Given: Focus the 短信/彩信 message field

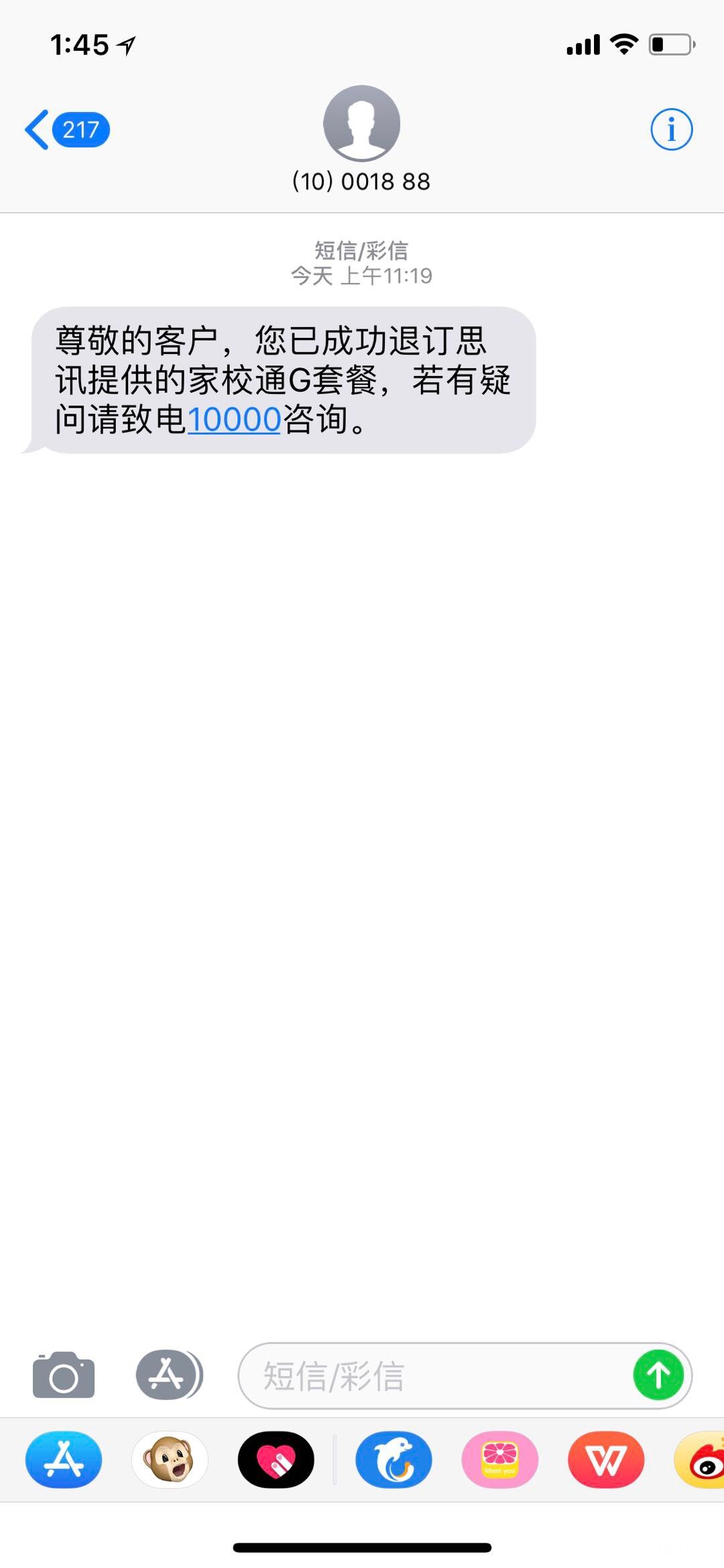Looking at the screenshot, I should pyautogui.click(x=434, y=1376).
